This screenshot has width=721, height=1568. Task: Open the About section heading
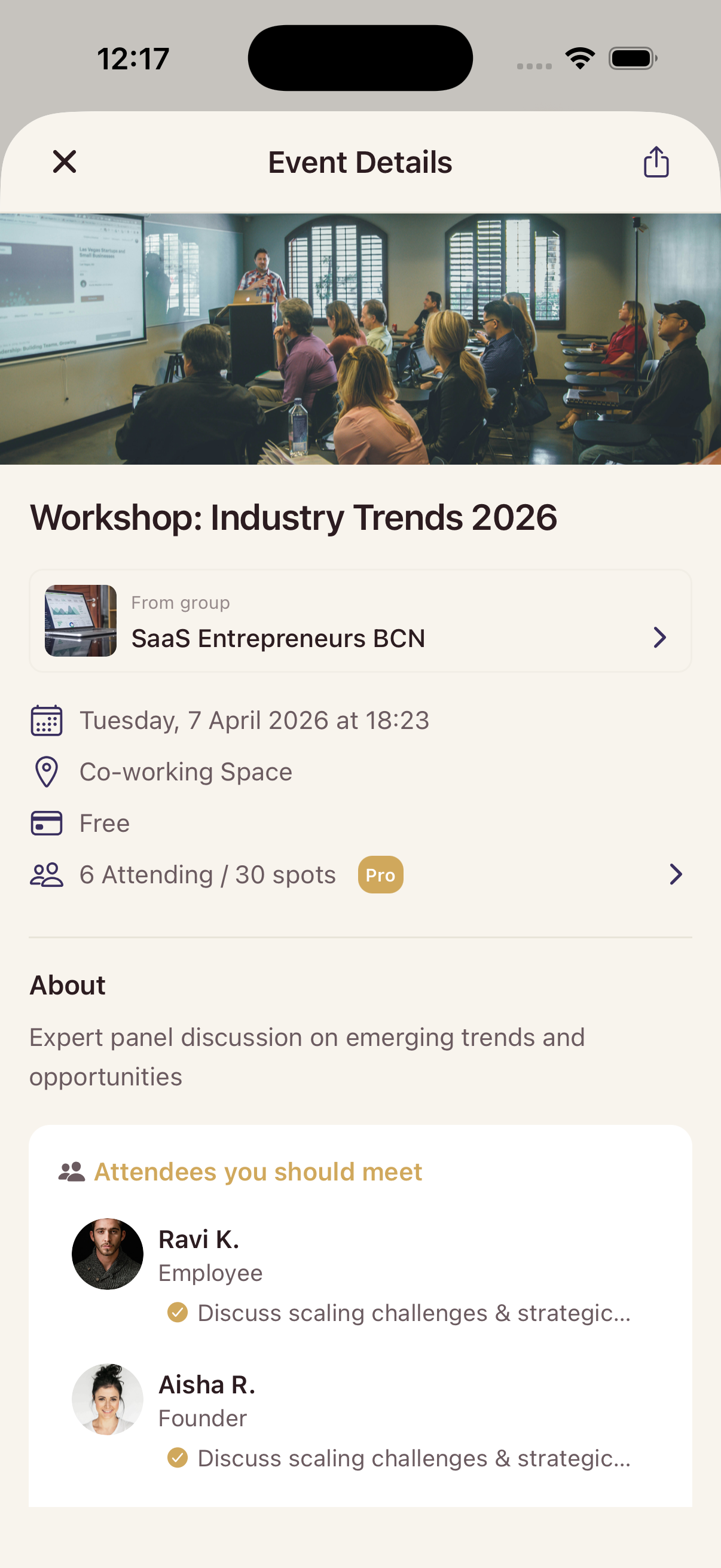(67, 984)
